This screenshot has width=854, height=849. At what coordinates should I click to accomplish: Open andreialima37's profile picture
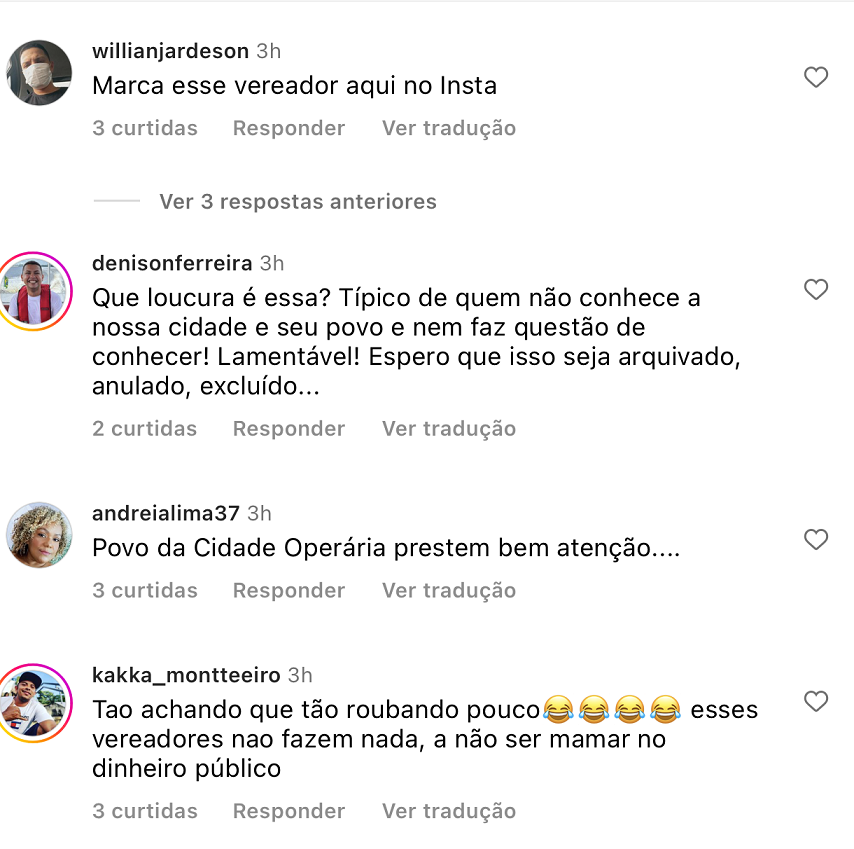pos(40,535)
